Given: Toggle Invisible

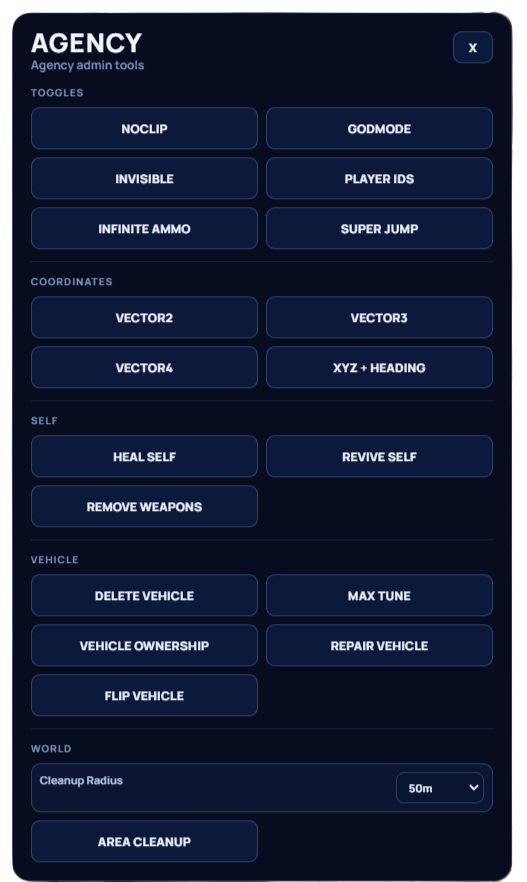Looking at the screenshot, I should [x=145, y=179].
